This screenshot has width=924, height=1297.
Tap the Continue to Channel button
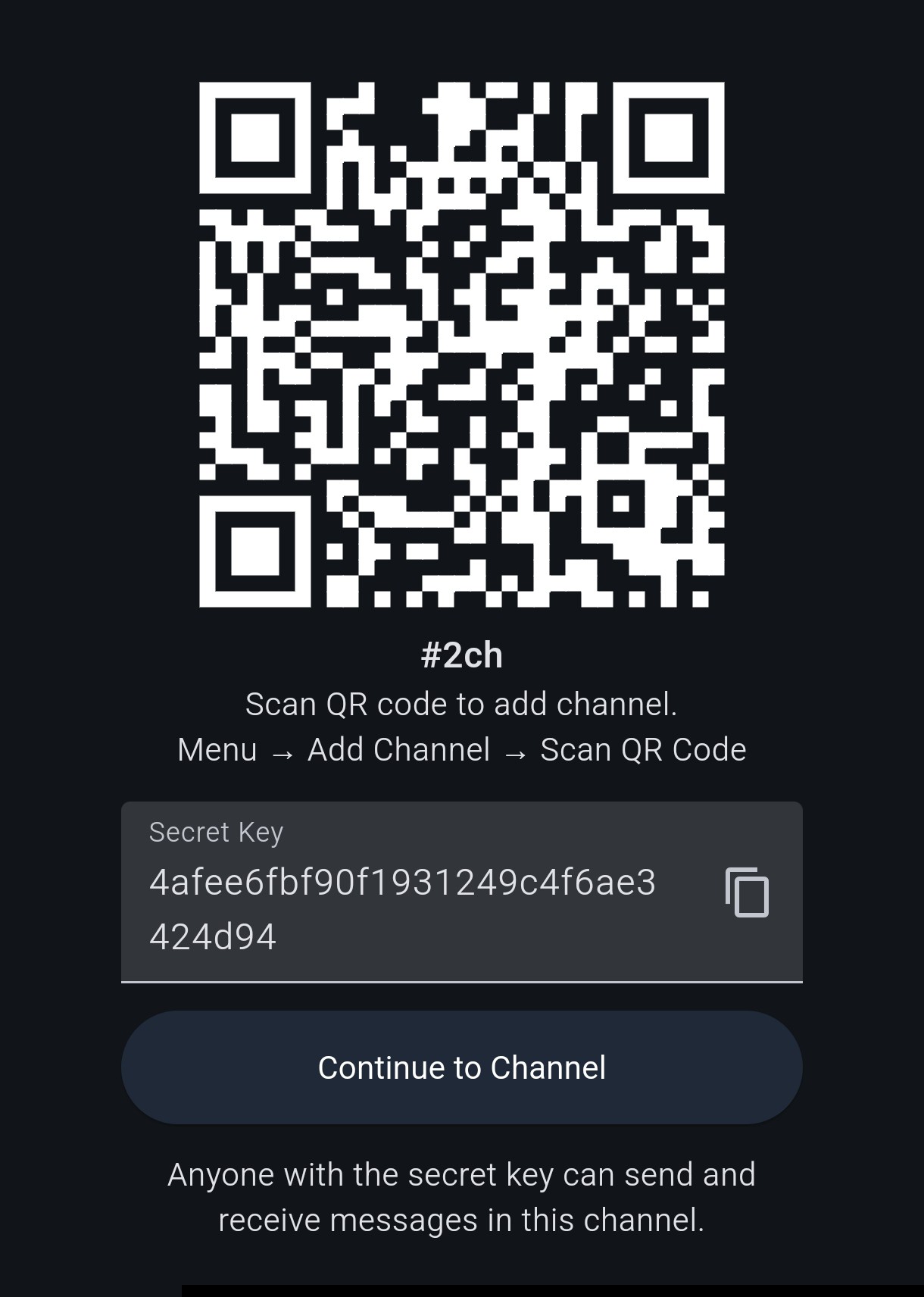[461, 1067]
